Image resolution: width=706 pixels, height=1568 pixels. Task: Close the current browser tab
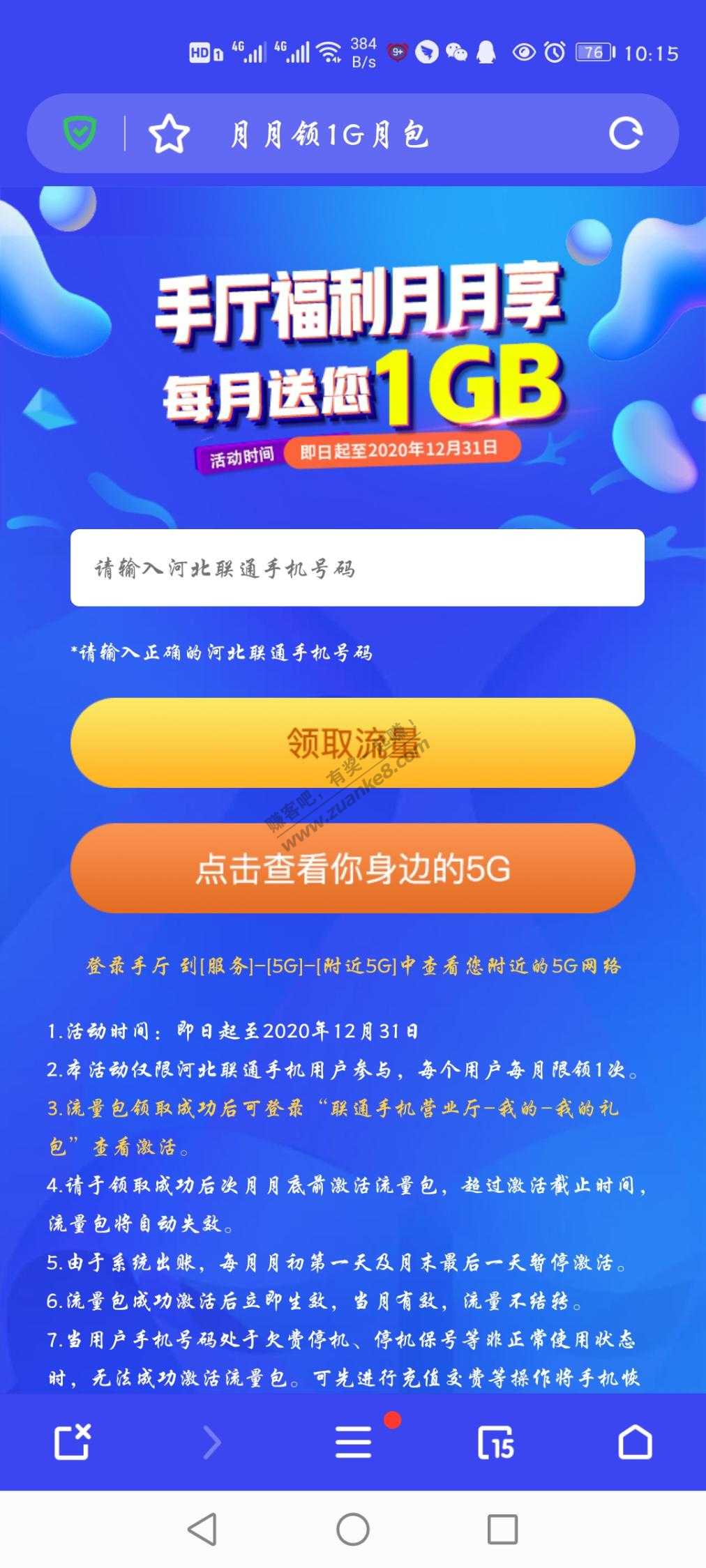[73, 1442]
